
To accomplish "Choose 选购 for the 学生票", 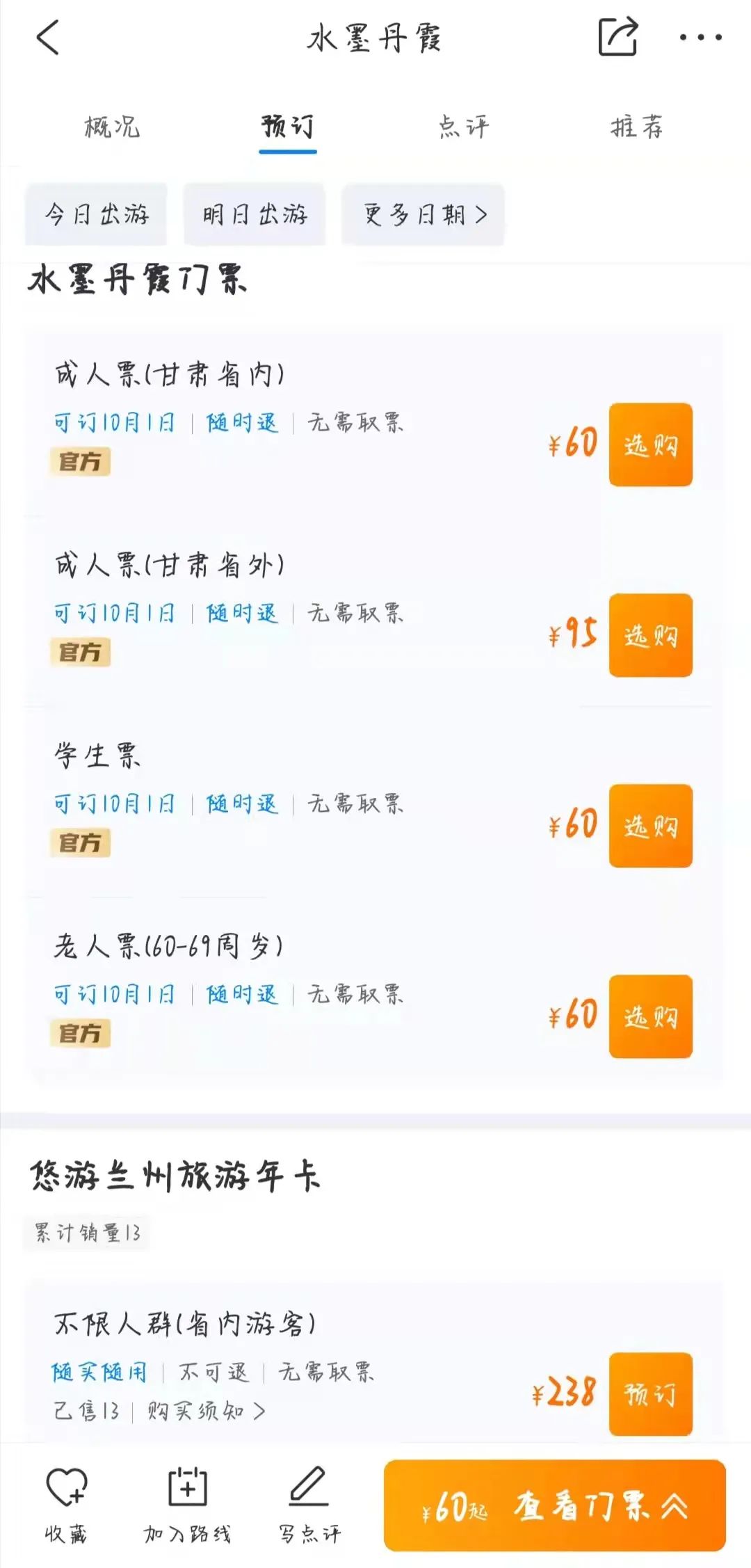I will pos(650,826).
